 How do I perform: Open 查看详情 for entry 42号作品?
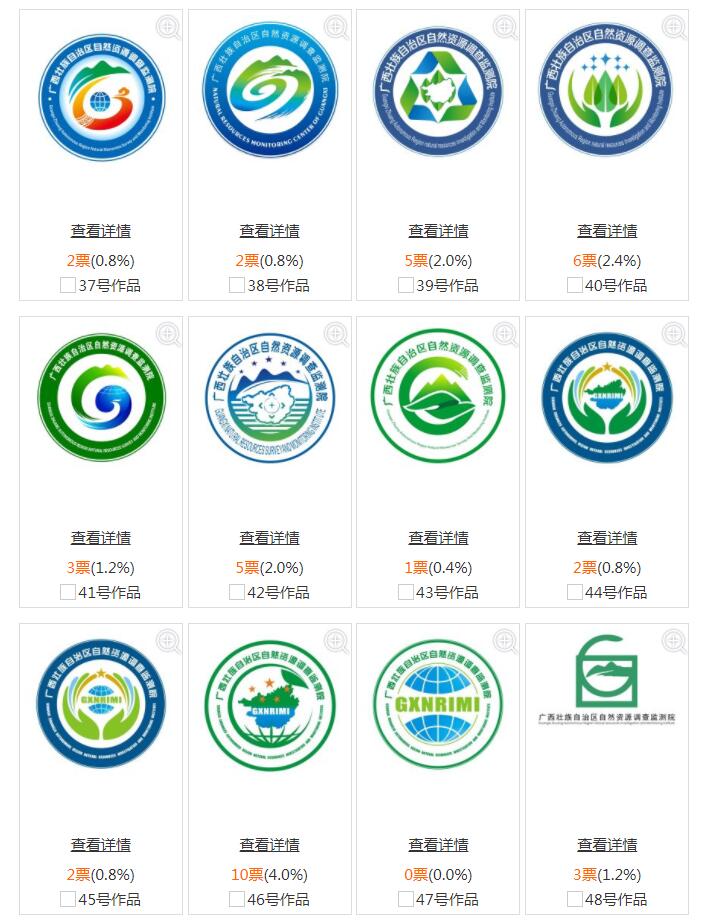pos(269,538)
